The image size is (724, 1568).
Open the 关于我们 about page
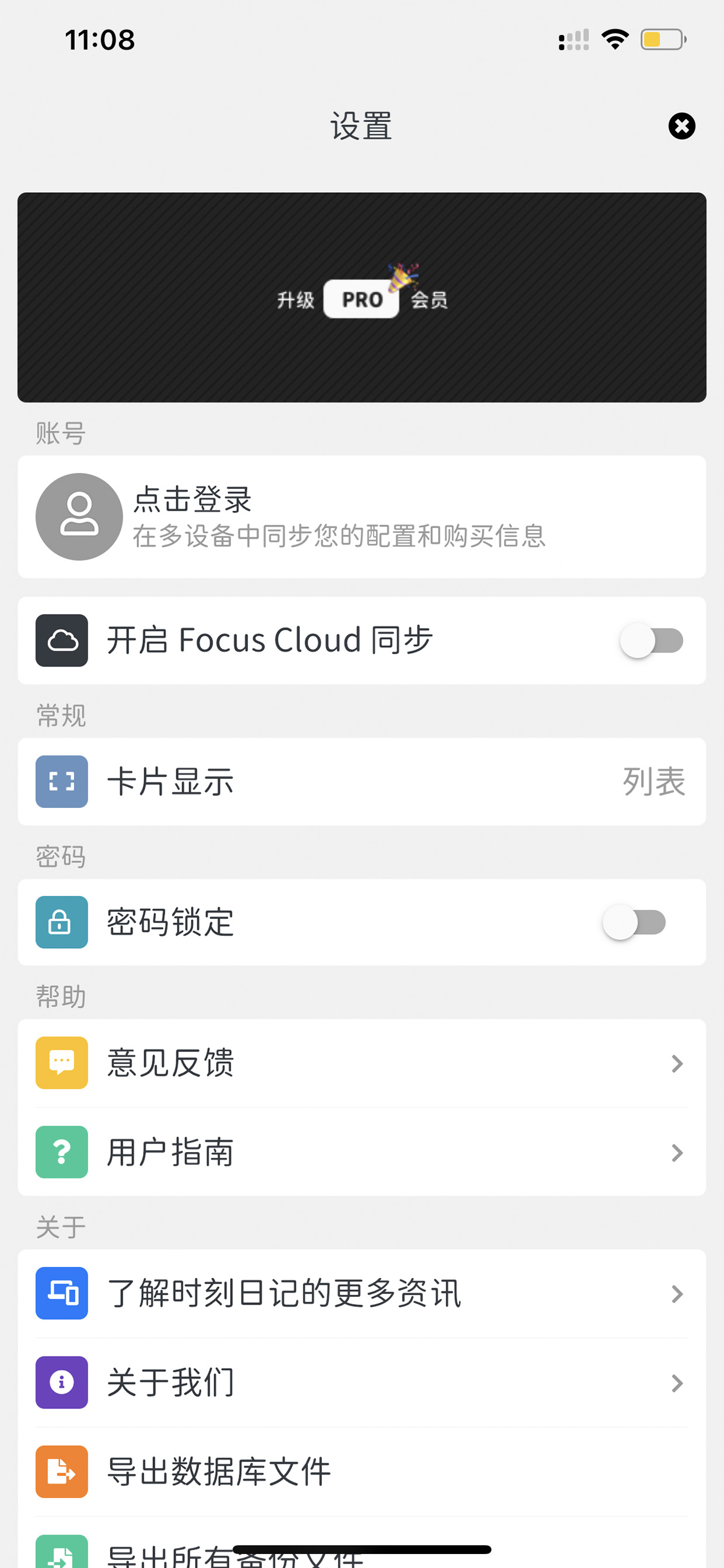(x=362, y=1382)
